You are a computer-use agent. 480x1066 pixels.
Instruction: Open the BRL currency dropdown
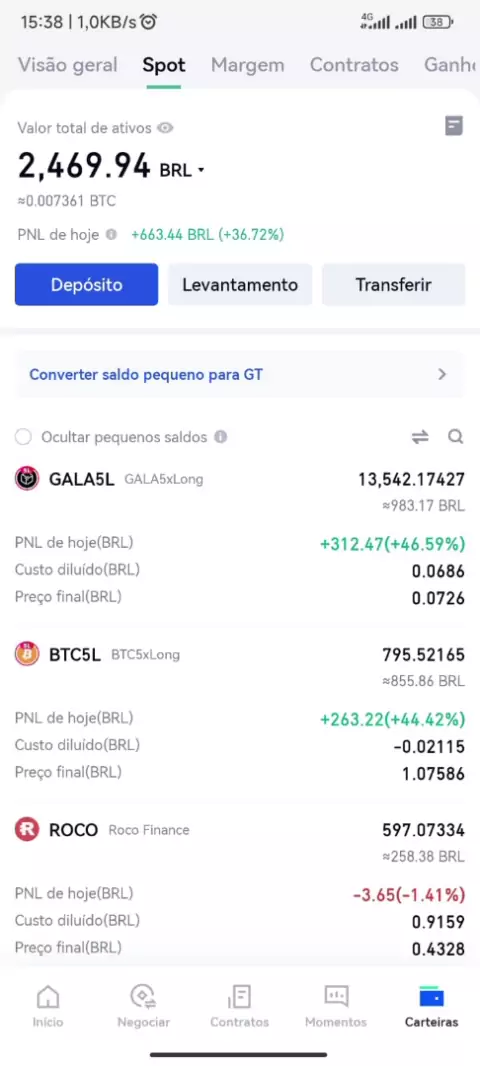point(182,170)
